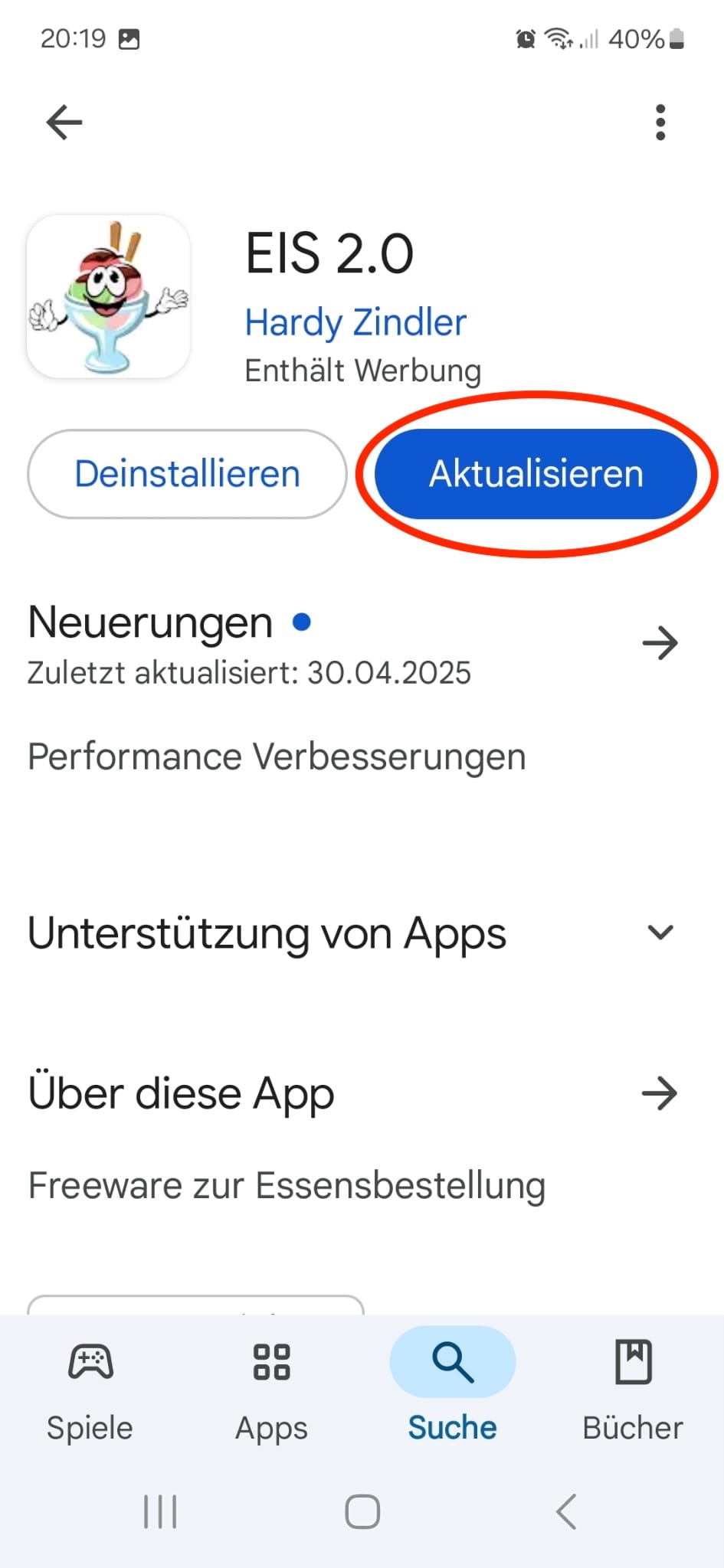Open the Über diese App section
724x1568 pixels.
click(660, 1093)
